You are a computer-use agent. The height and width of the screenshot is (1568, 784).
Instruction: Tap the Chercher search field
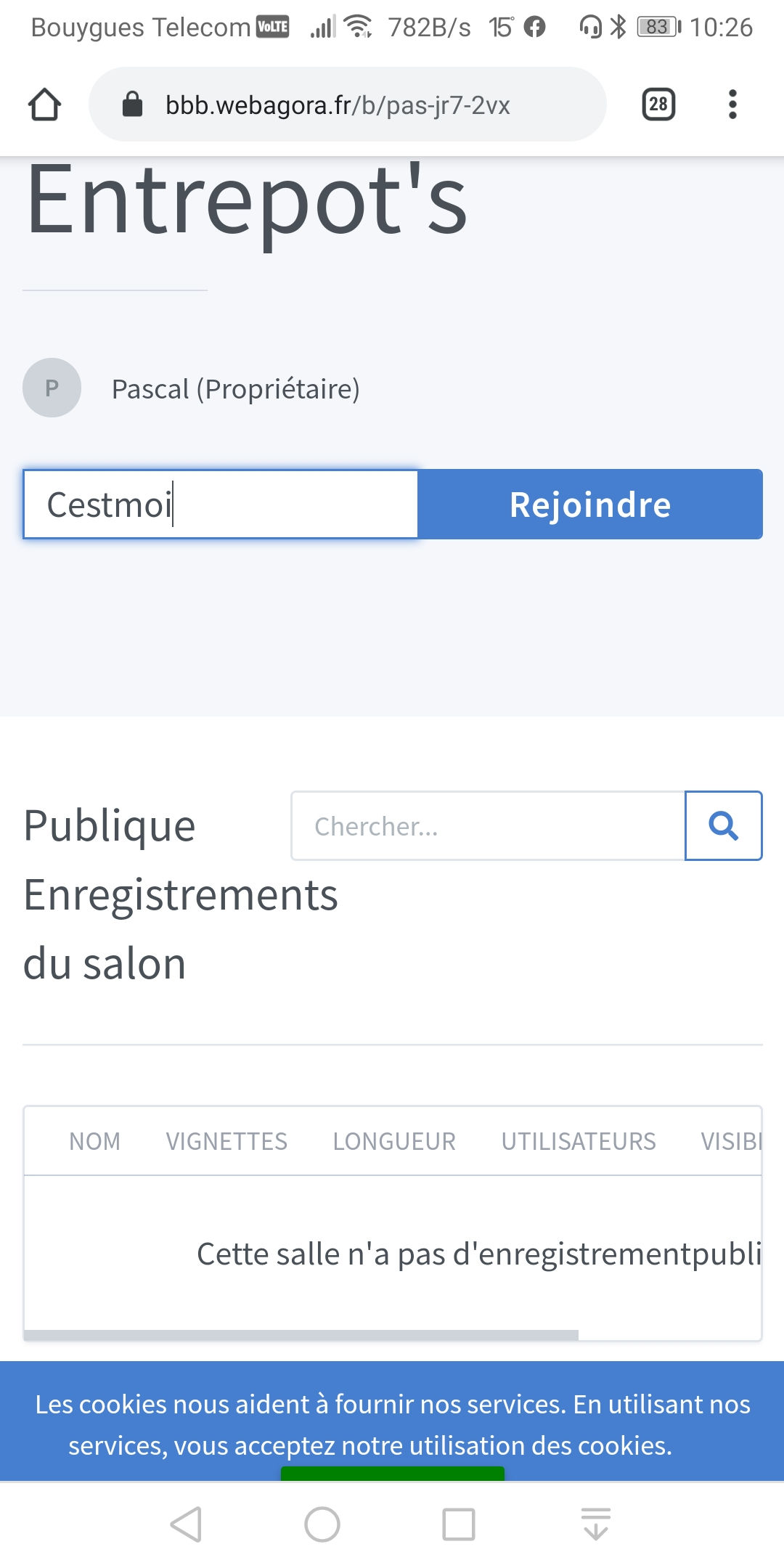488,826
